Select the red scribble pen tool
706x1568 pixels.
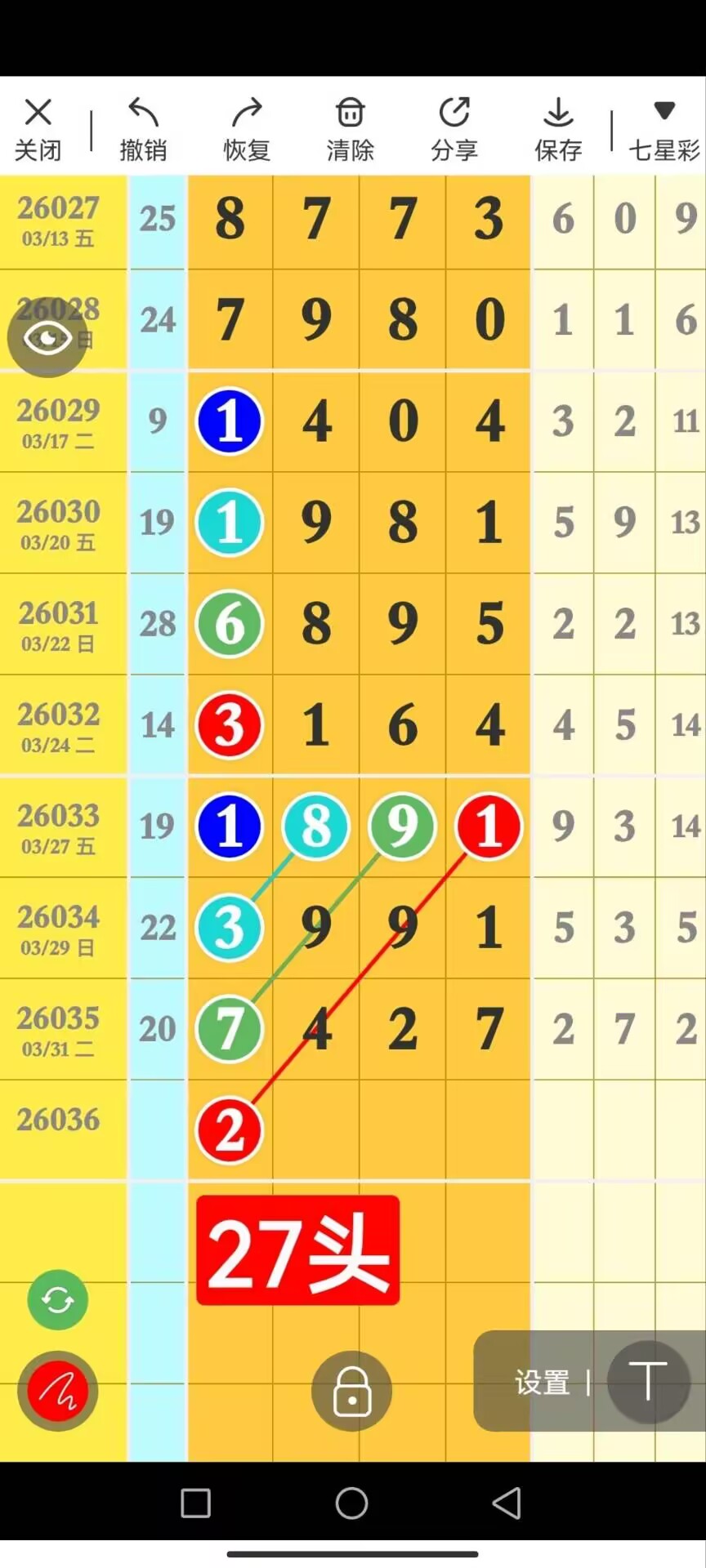click(58, 1391)
